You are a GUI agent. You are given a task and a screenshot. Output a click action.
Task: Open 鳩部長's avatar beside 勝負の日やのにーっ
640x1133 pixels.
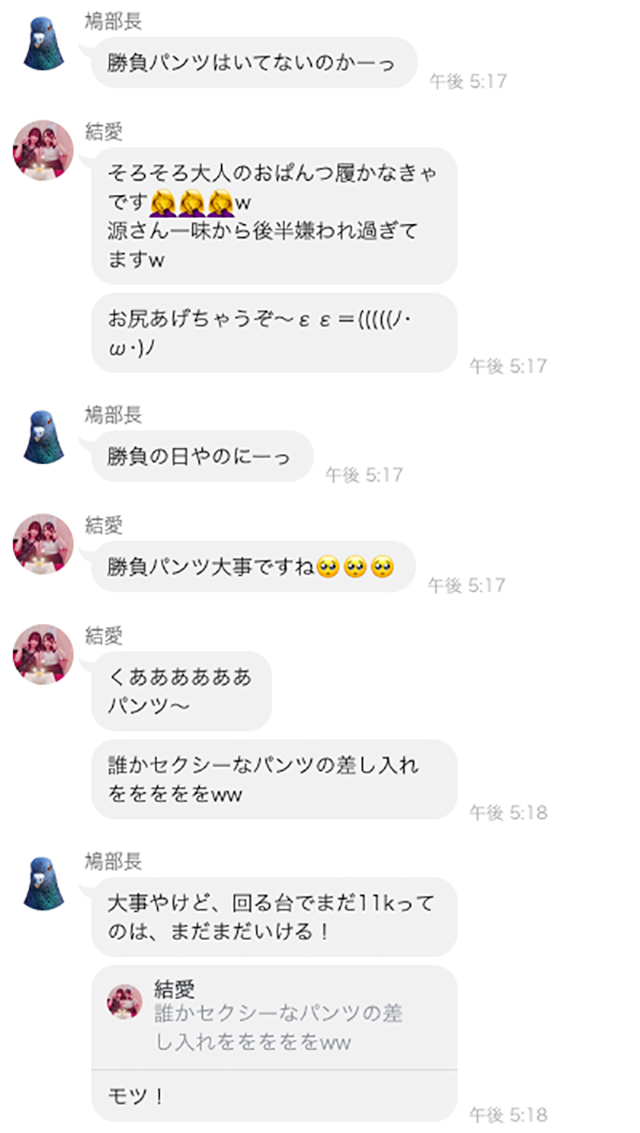point(43,436)
